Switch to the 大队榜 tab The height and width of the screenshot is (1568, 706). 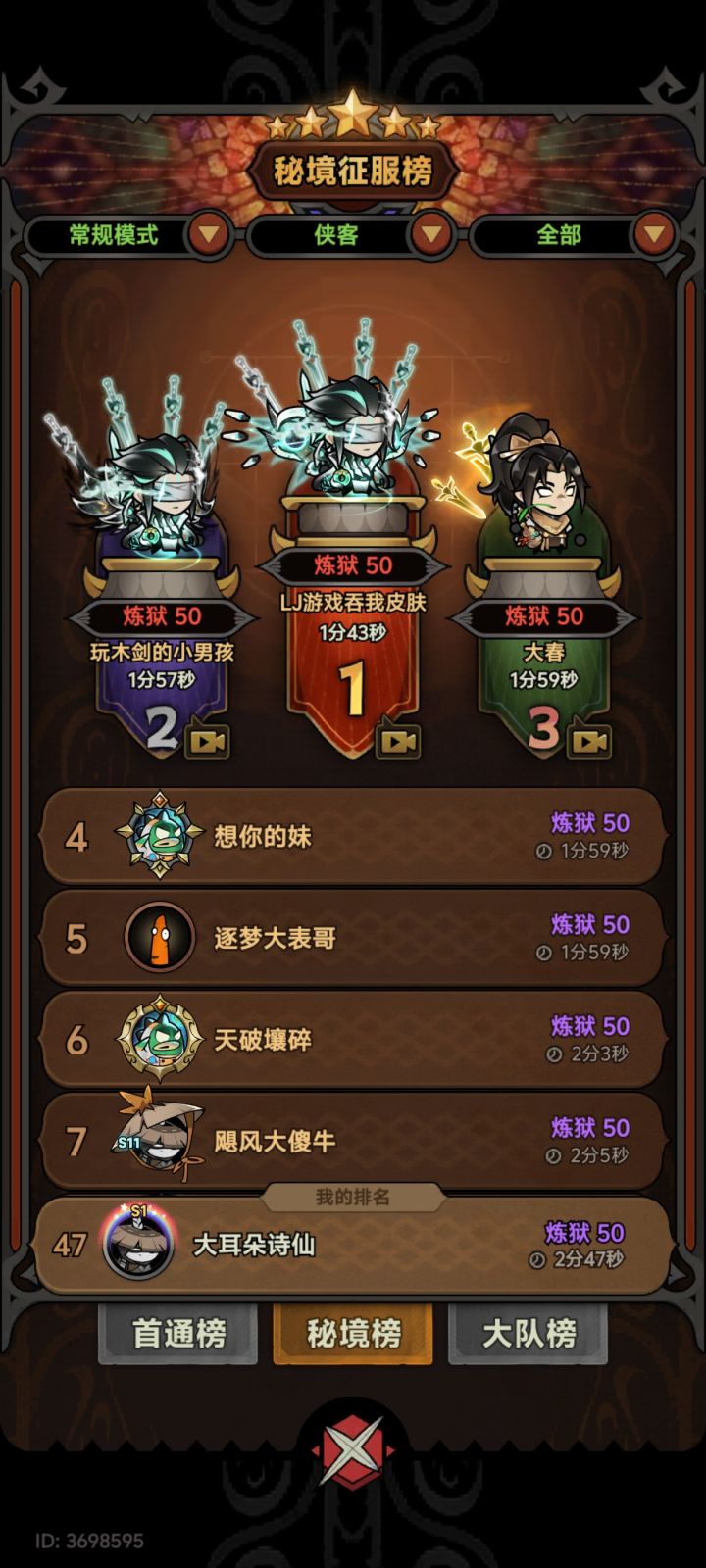click(x=529, y=1336)
